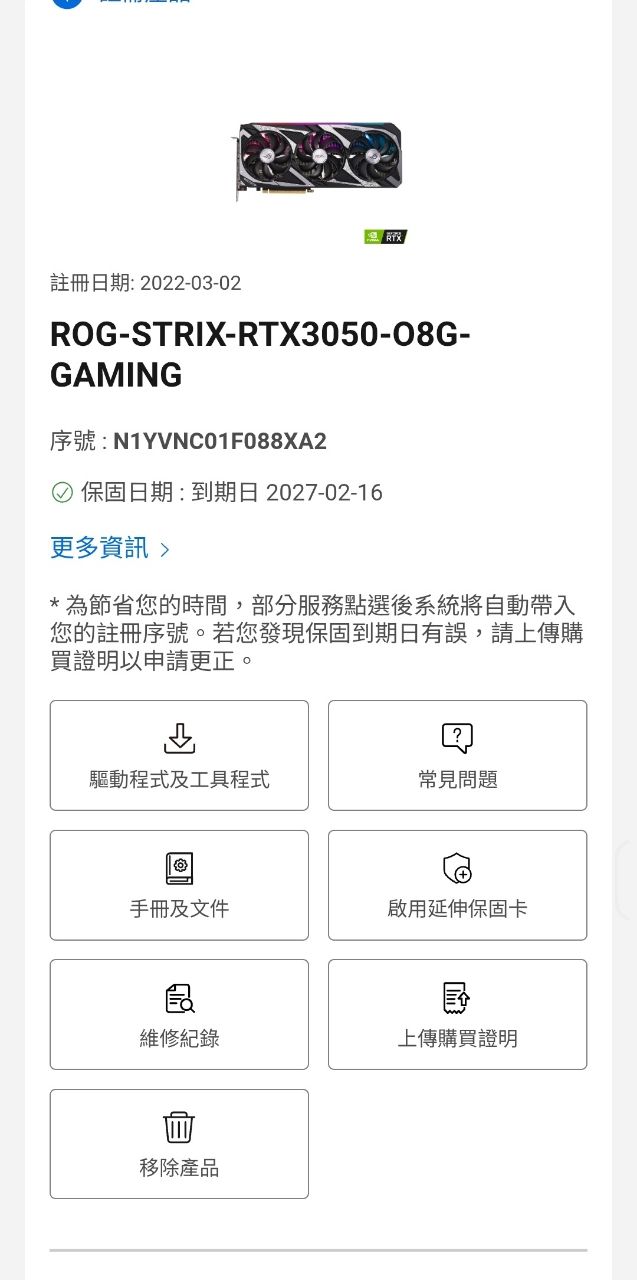Screen dimensions: 637x1280
Task: Open 手冊及文件
Action: coord(179,885)
